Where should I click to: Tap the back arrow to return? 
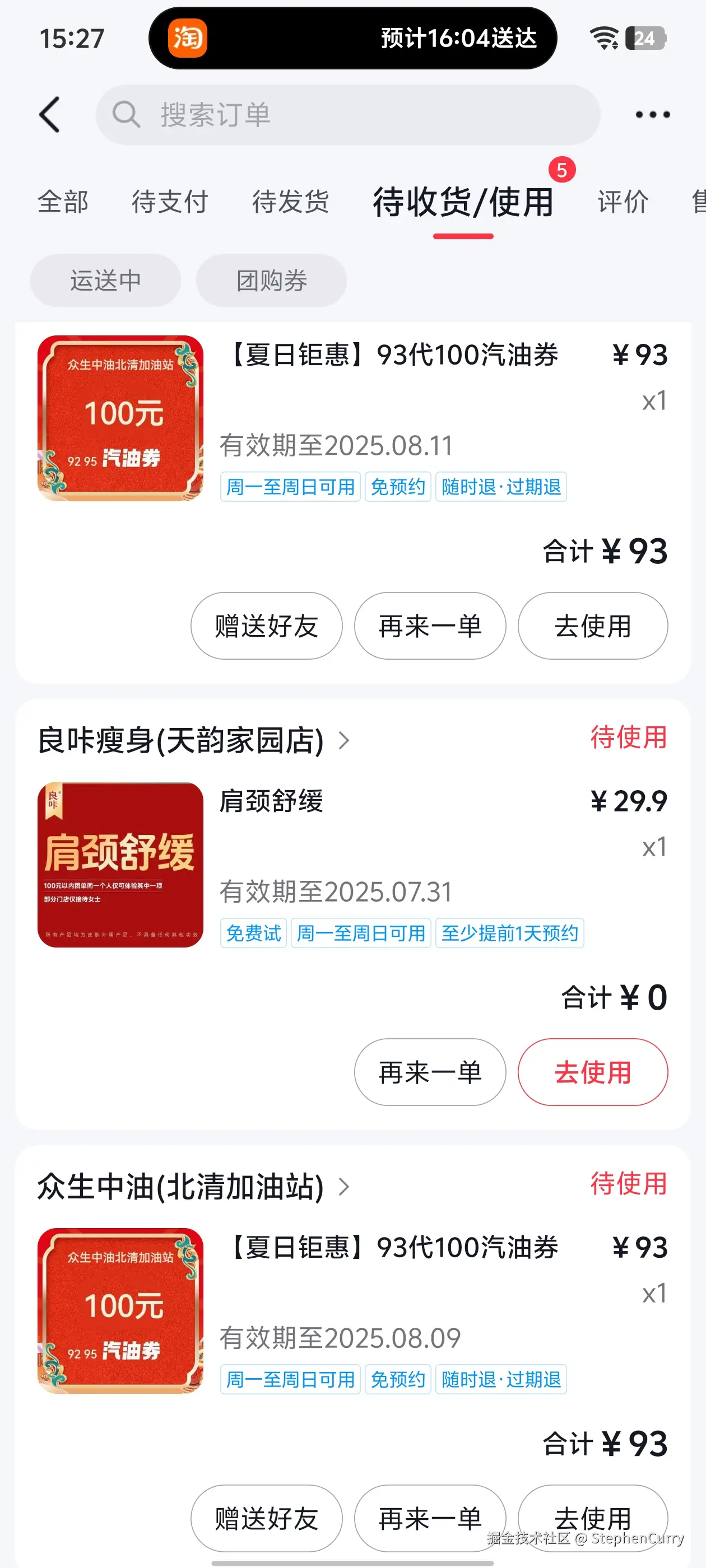[51, 114]
